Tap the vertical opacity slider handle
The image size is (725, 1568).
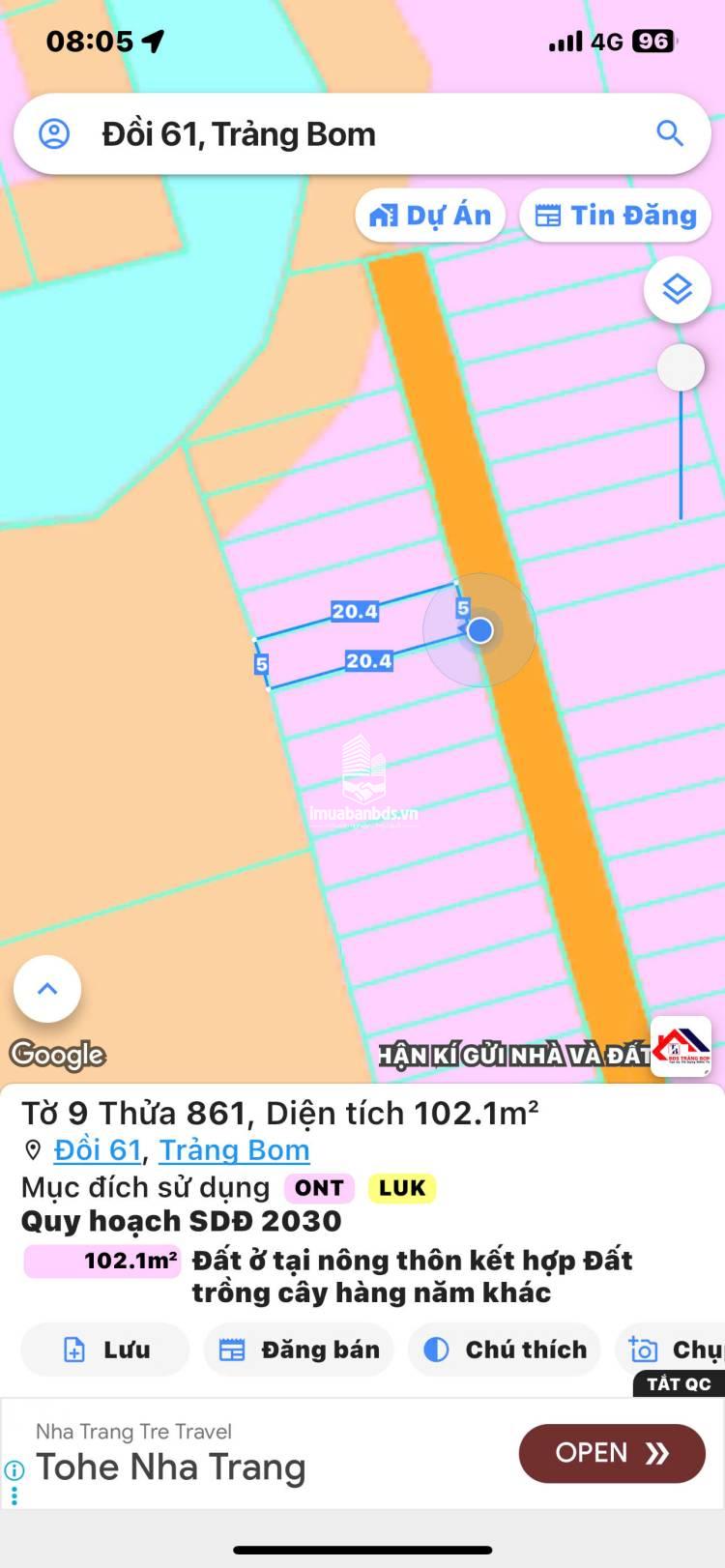point(681,368)
